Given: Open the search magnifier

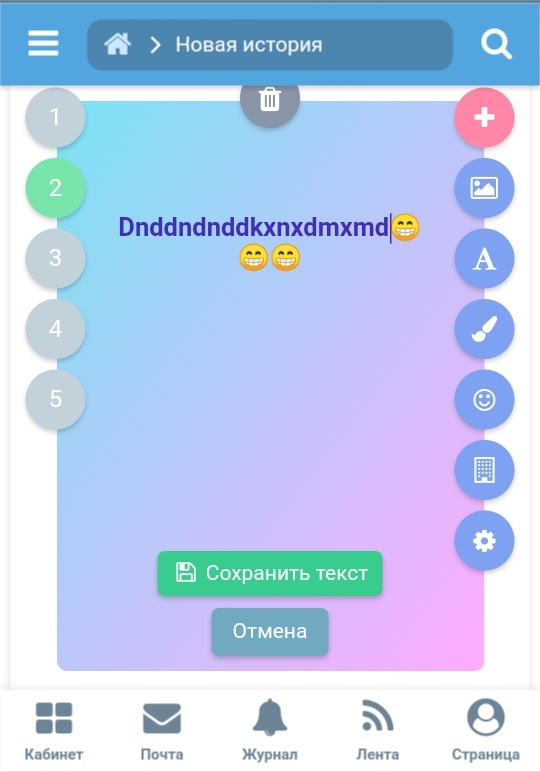Looking at the screenshot, I should point(496,44).
